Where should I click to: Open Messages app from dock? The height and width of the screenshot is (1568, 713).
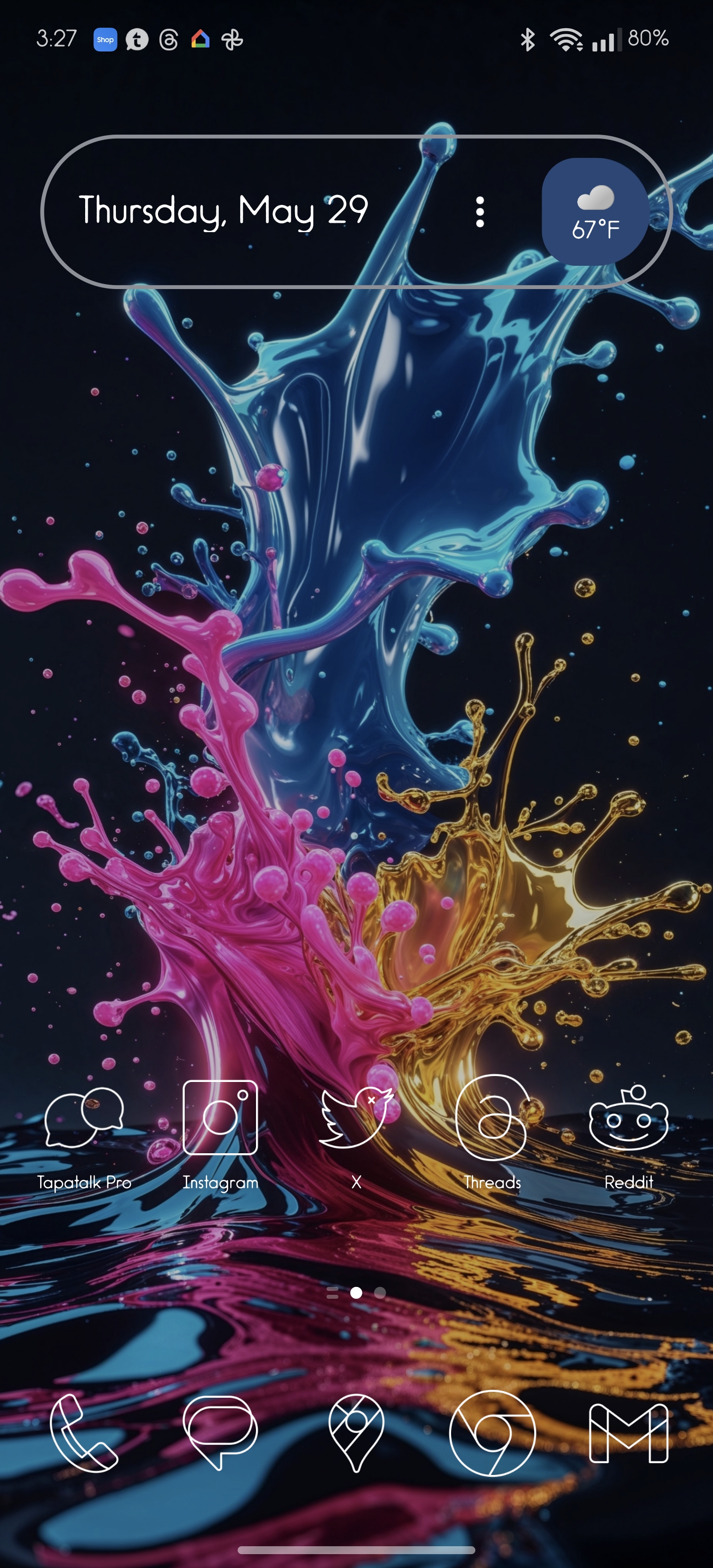[220, 1433]
